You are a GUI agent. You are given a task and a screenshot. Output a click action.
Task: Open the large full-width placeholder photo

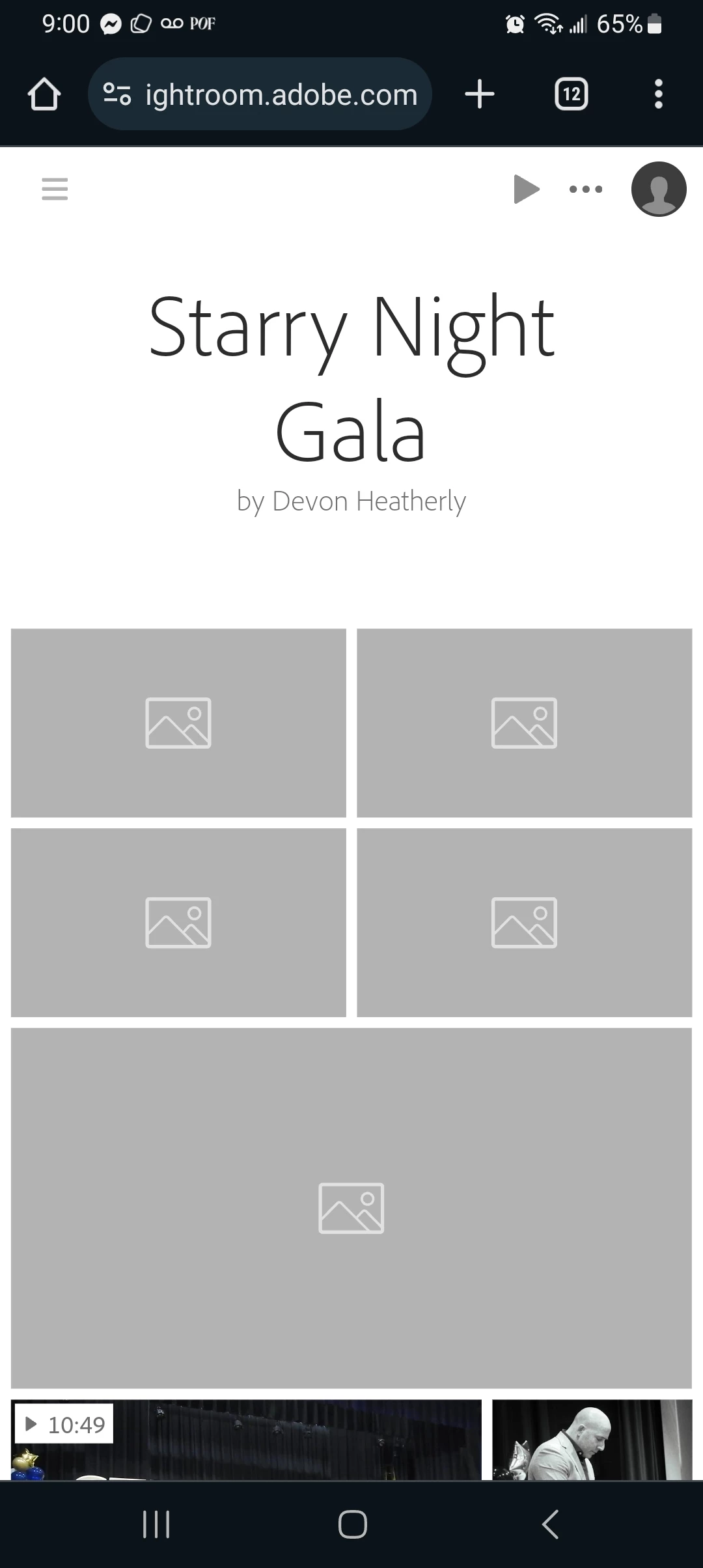point(351,1208)
